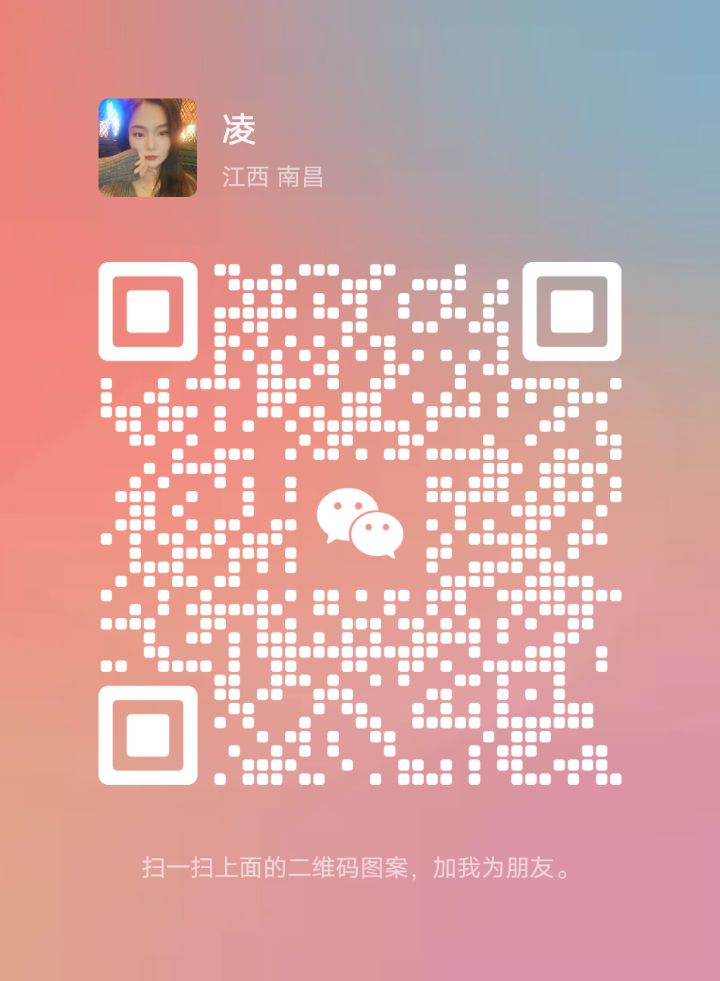Tap the comma symbol in the caption text
Image resolution: width=720 pixels, height=981 pixels.
click(x=415, y=872)
